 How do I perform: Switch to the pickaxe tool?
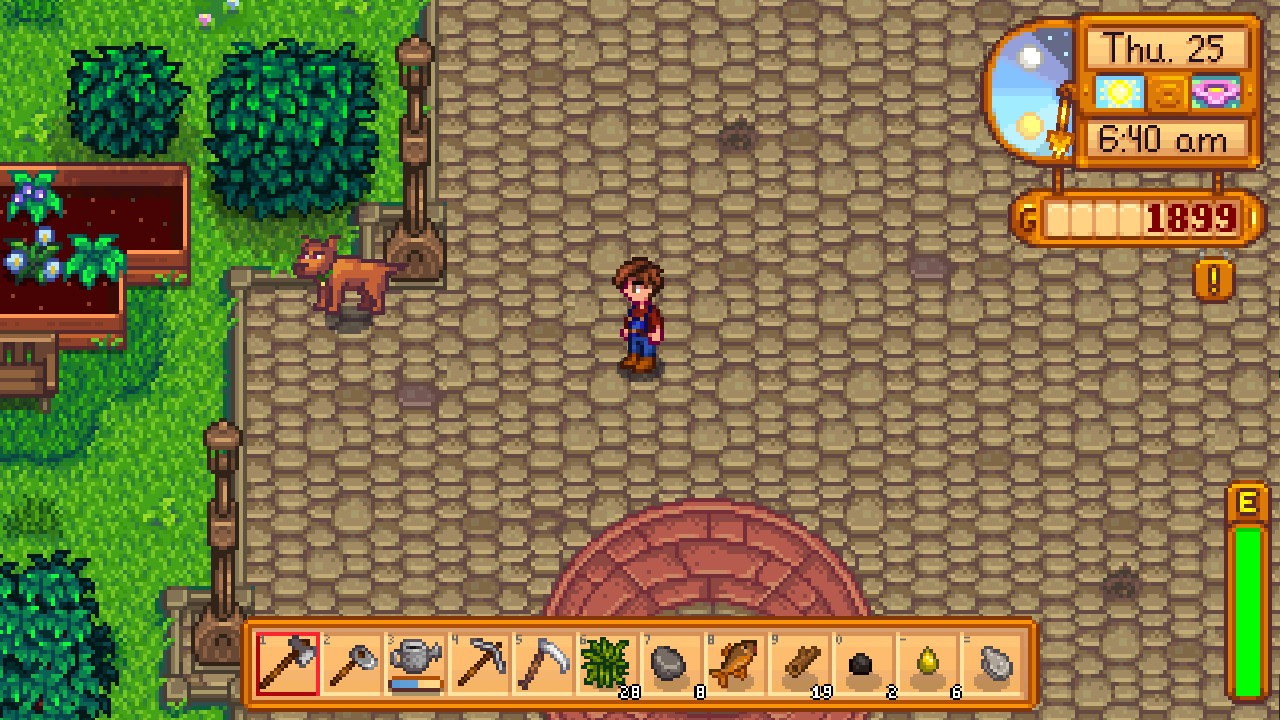point(480,664)
